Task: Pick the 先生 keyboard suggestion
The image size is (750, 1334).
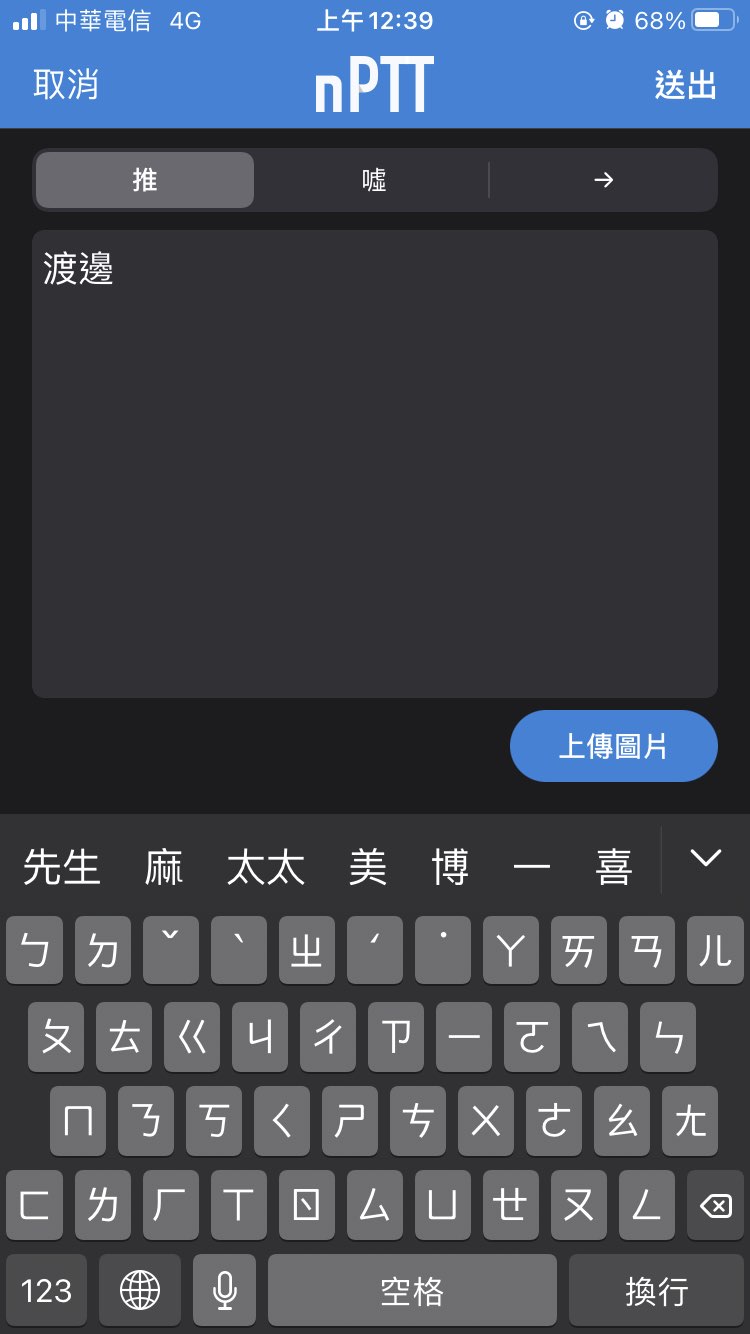Action: point(62,867)
